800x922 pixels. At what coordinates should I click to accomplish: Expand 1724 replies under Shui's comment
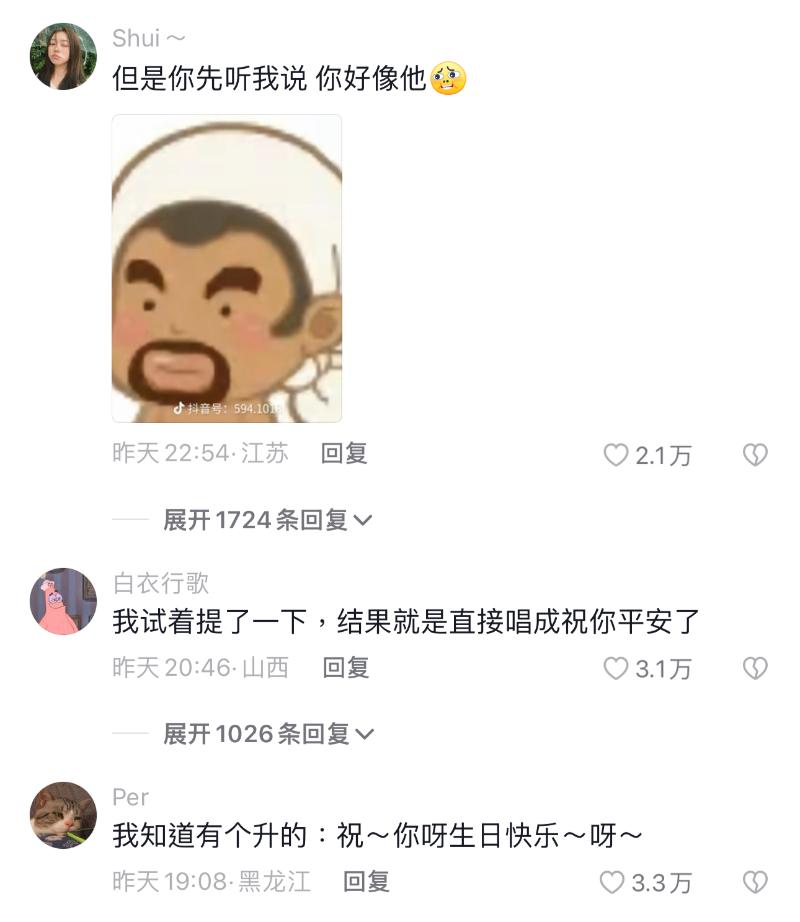pyautogui.click(x=267, y=520)
